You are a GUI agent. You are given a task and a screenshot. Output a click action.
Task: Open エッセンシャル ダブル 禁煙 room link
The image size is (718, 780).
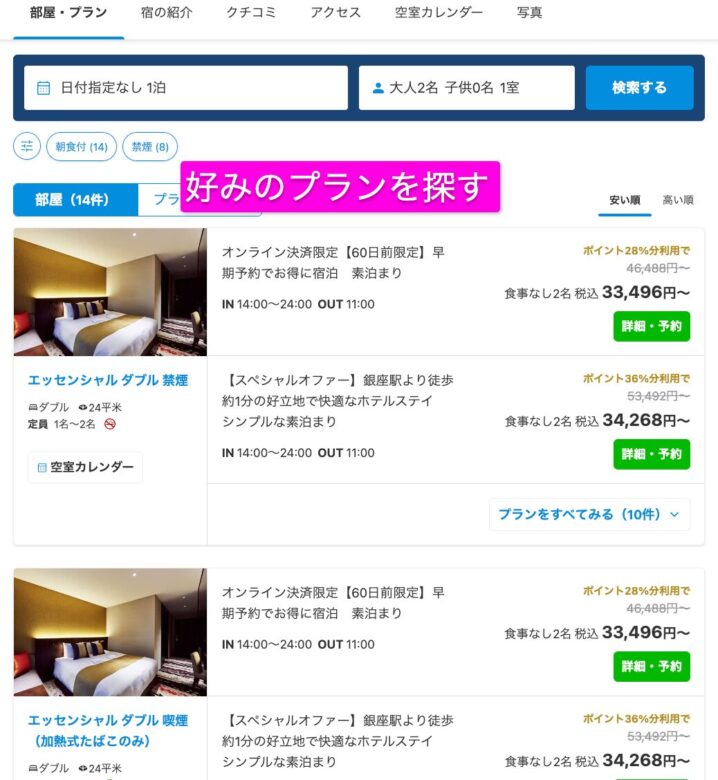click(x=108, y=381)
